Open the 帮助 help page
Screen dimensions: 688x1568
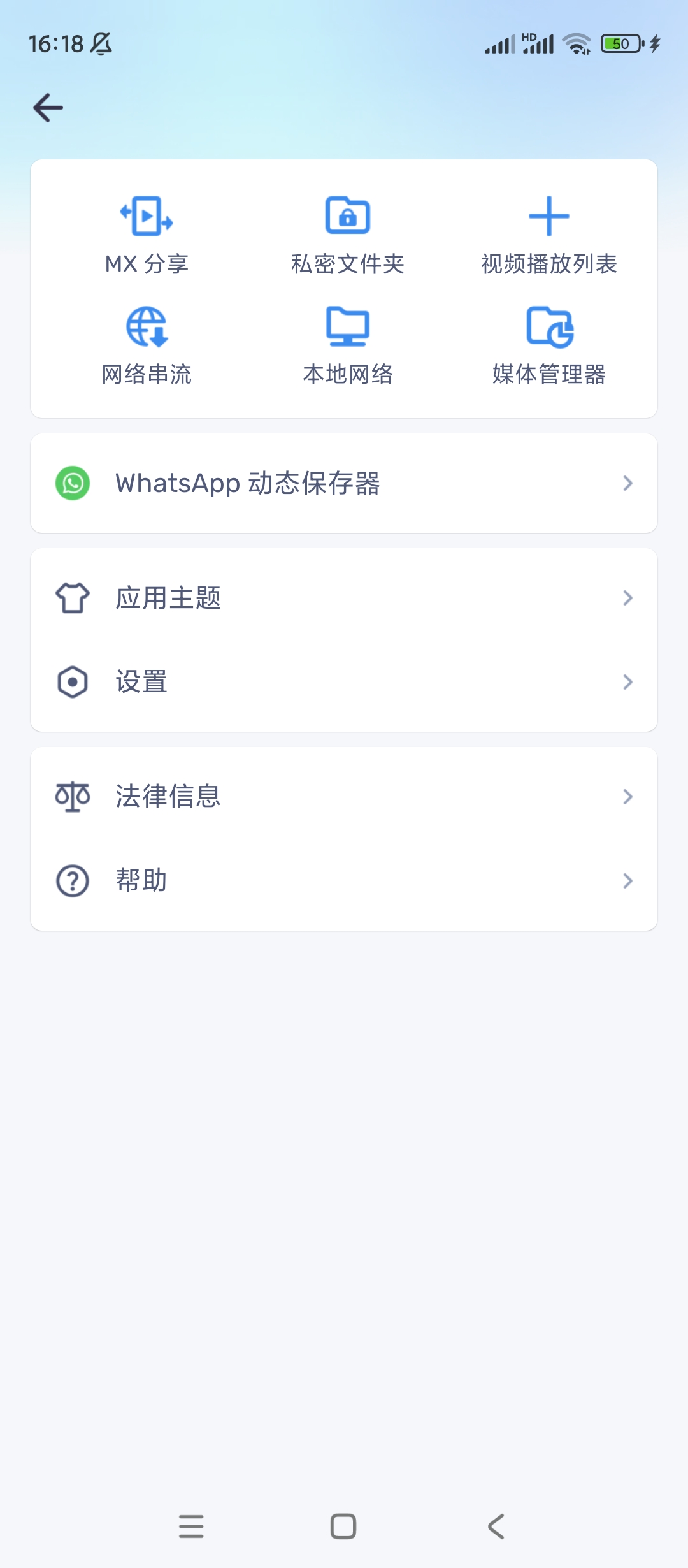pos(344,881)
